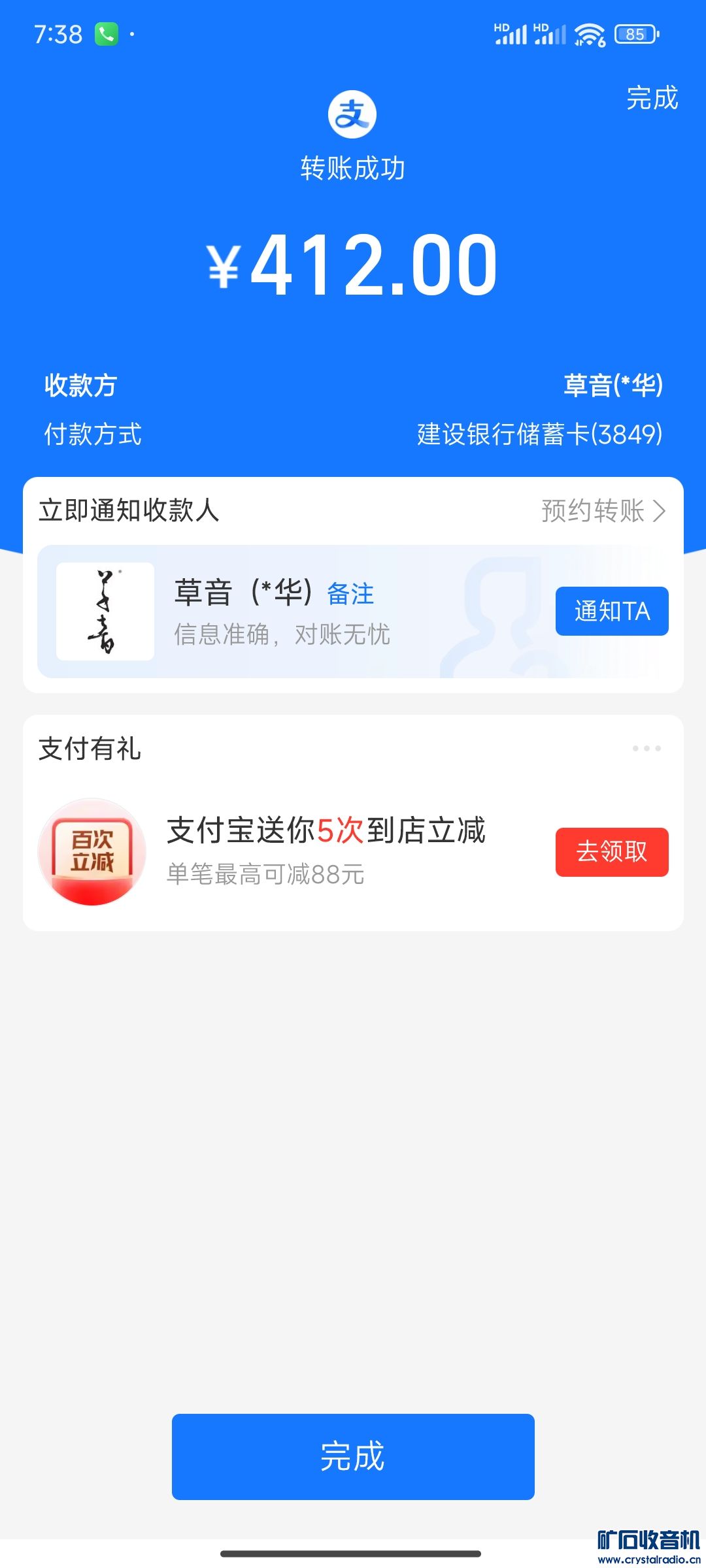
Task: Tap the large blue 完成 button
Action: tap(353, 1456)
